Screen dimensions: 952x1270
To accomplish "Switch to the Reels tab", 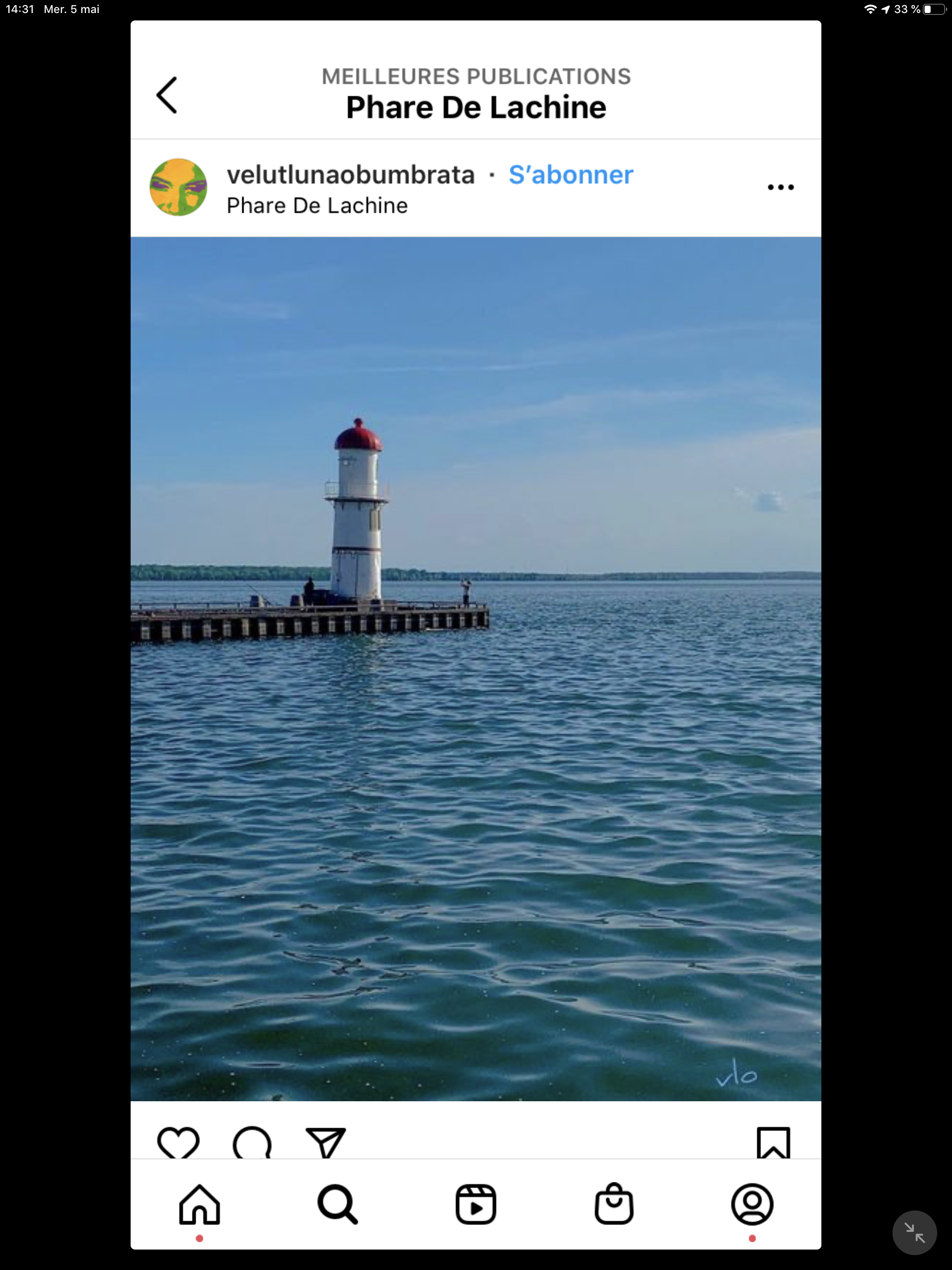I will pos(476,1204).
